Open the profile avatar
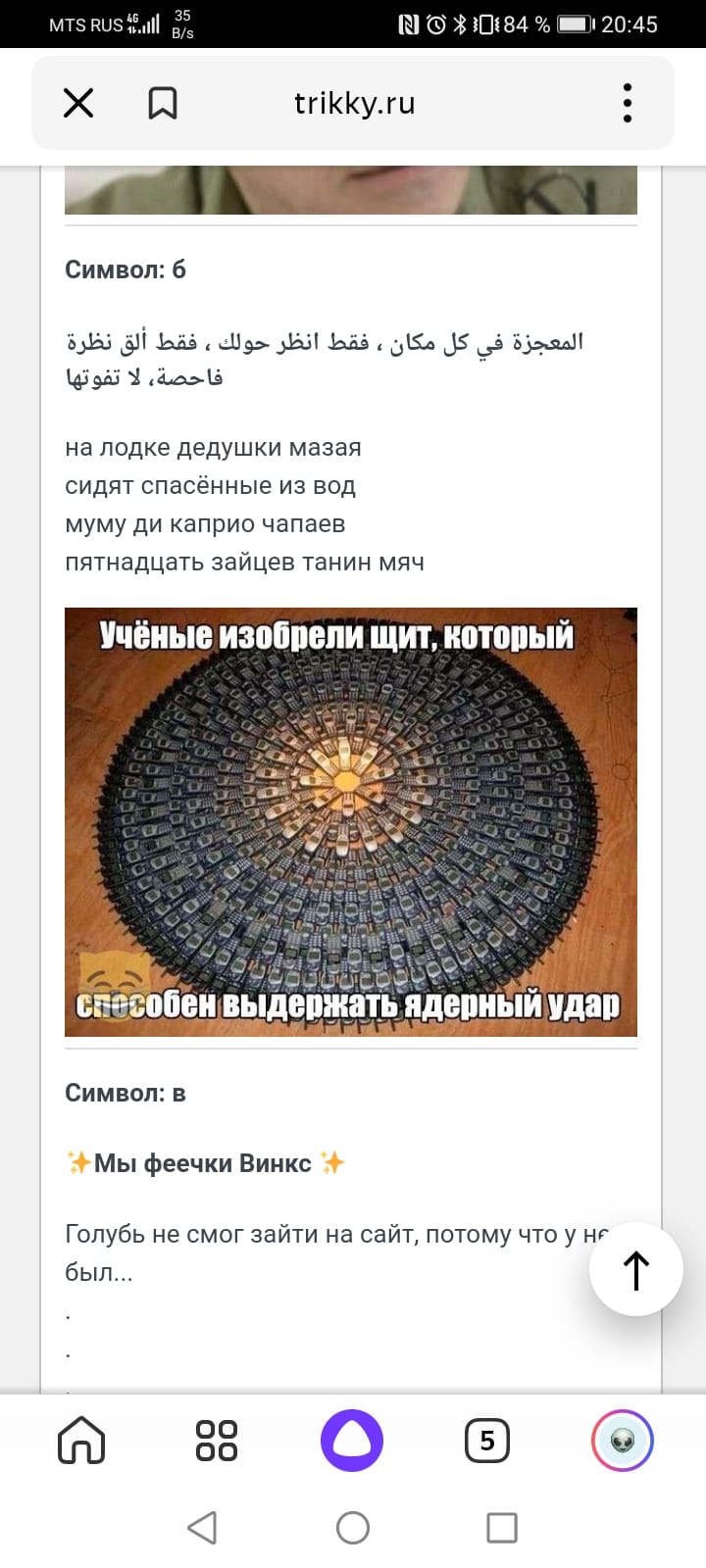The image size is (706, 1568). click(623, 1441)
